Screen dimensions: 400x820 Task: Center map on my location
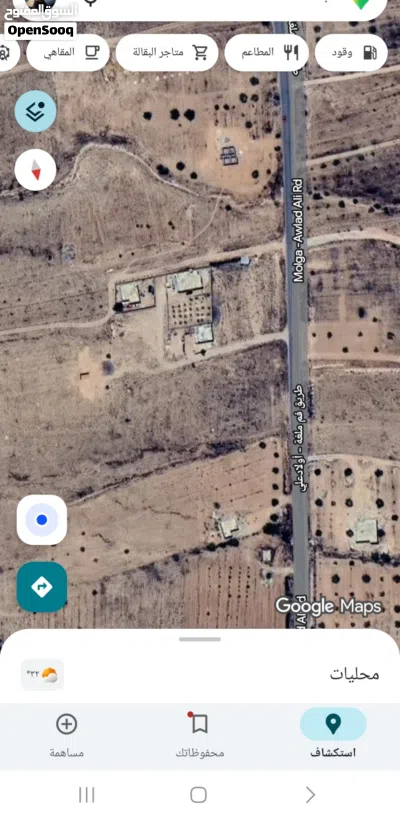42,520
